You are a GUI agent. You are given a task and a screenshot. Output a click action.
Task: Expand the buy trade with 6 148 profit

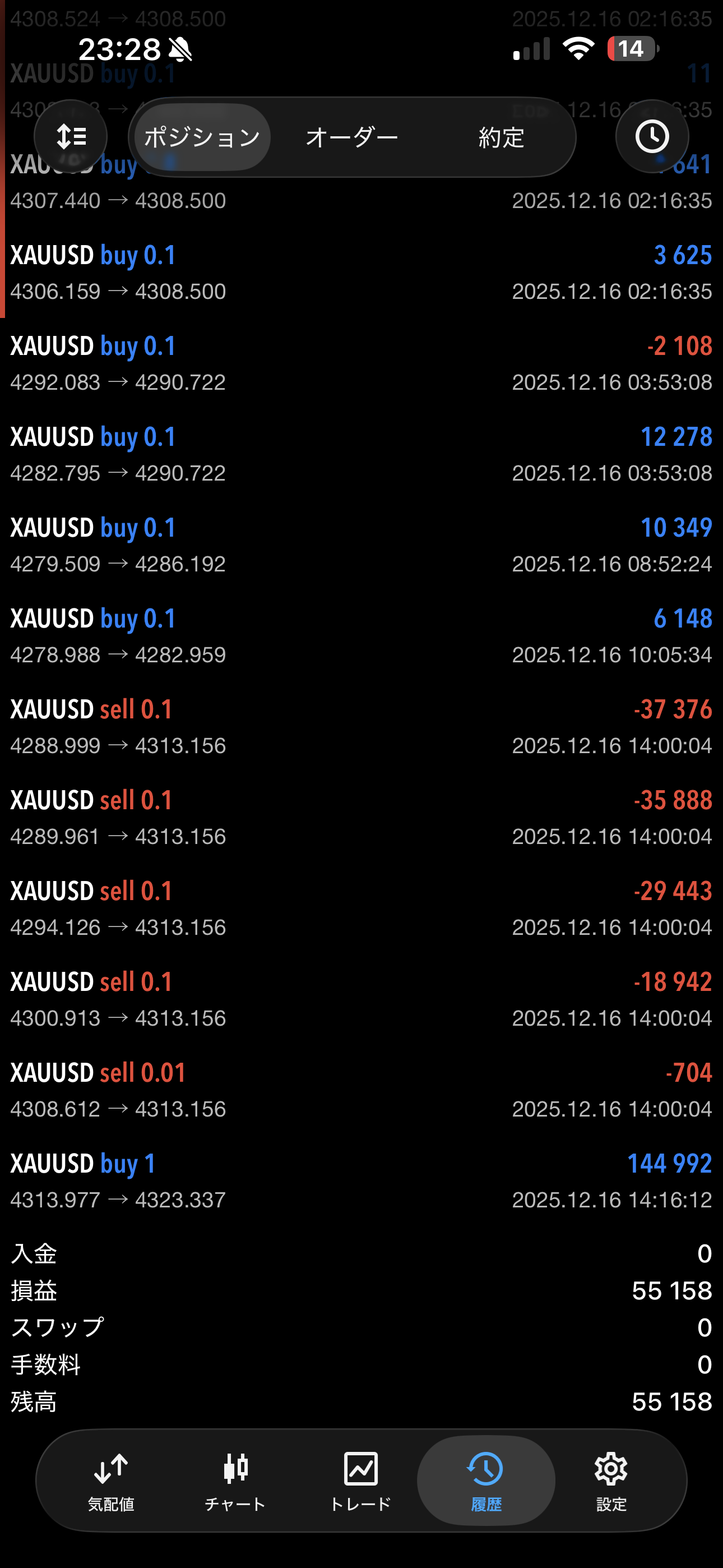(361, 636)
